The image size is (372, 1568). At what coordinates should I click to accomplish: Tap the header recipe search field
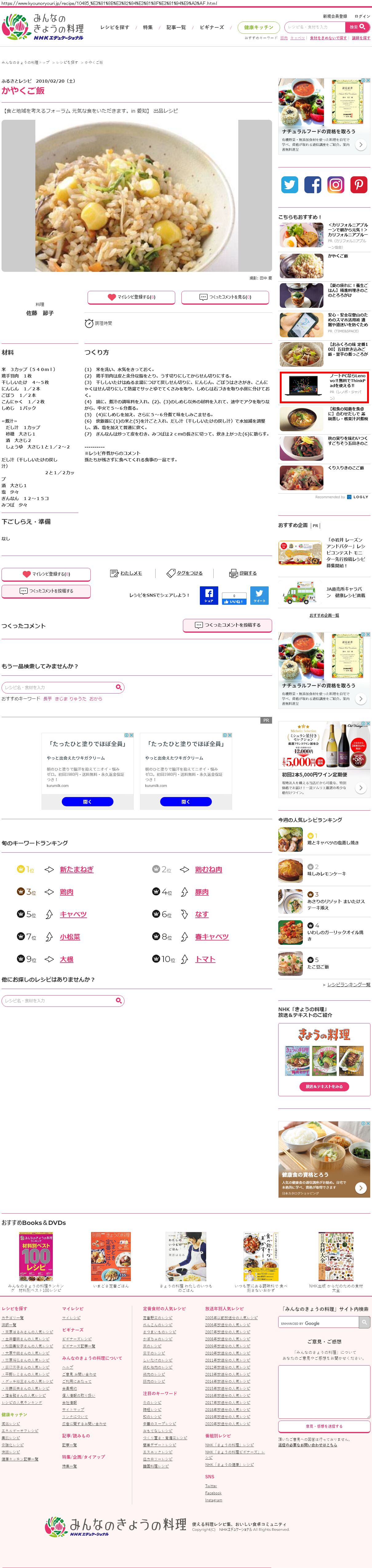coord(314,27)
